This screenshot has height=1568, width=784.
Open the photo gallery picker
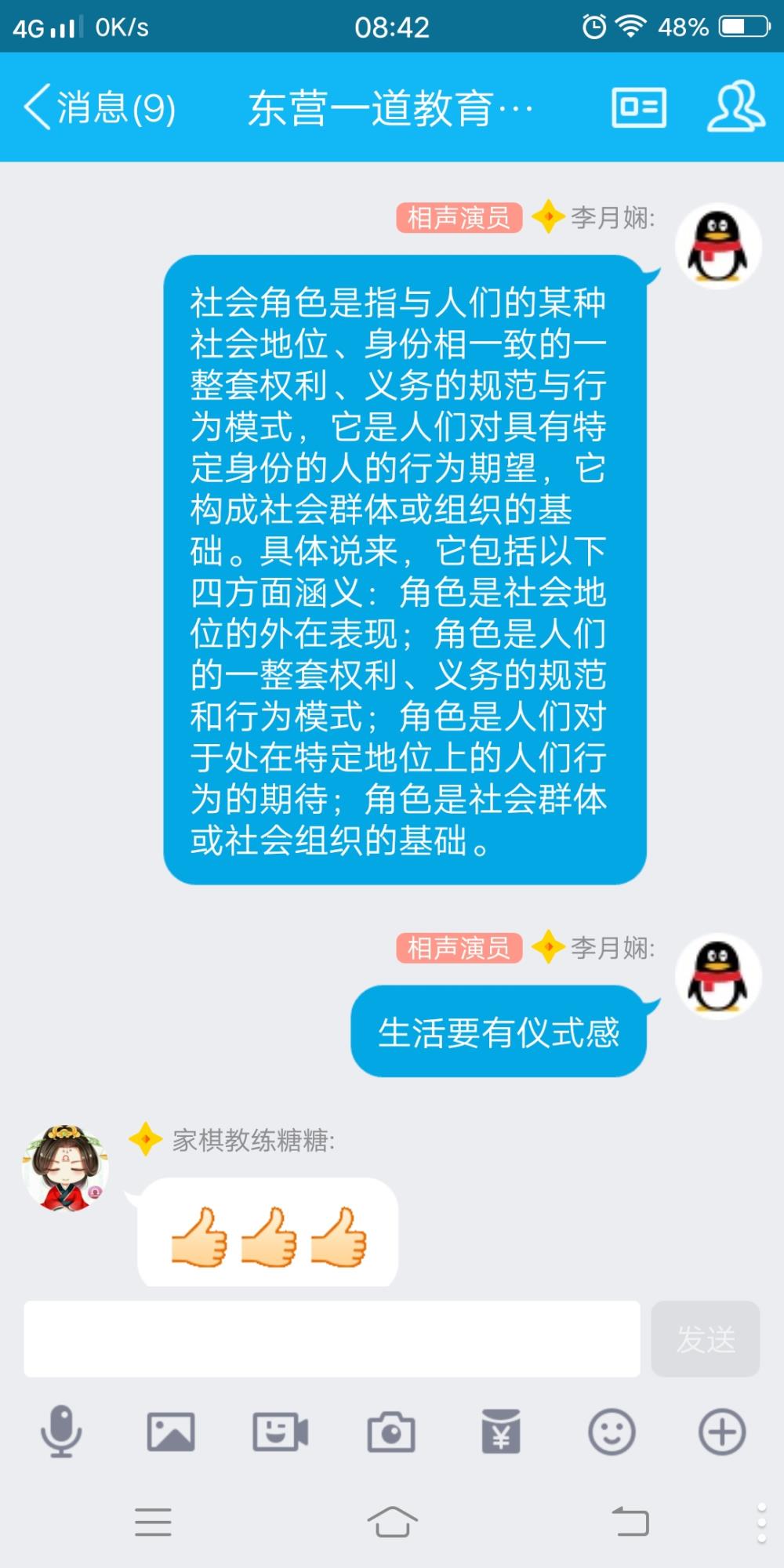click(171, 1432)
